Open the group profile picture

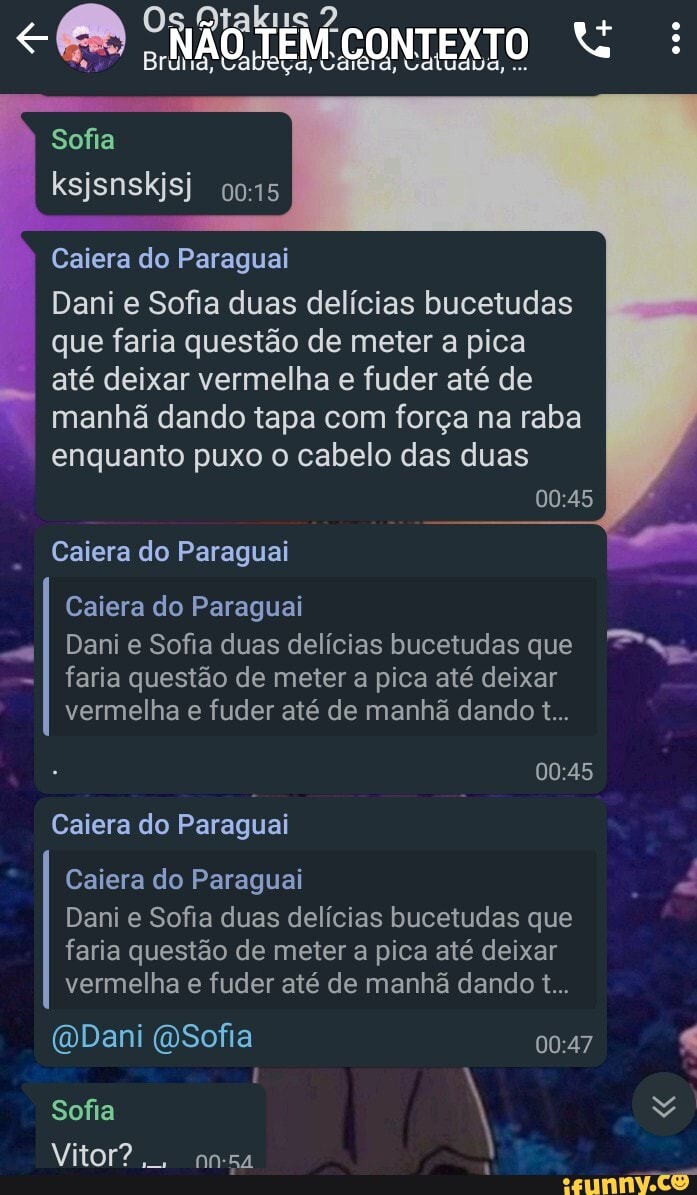click(90, 41)
